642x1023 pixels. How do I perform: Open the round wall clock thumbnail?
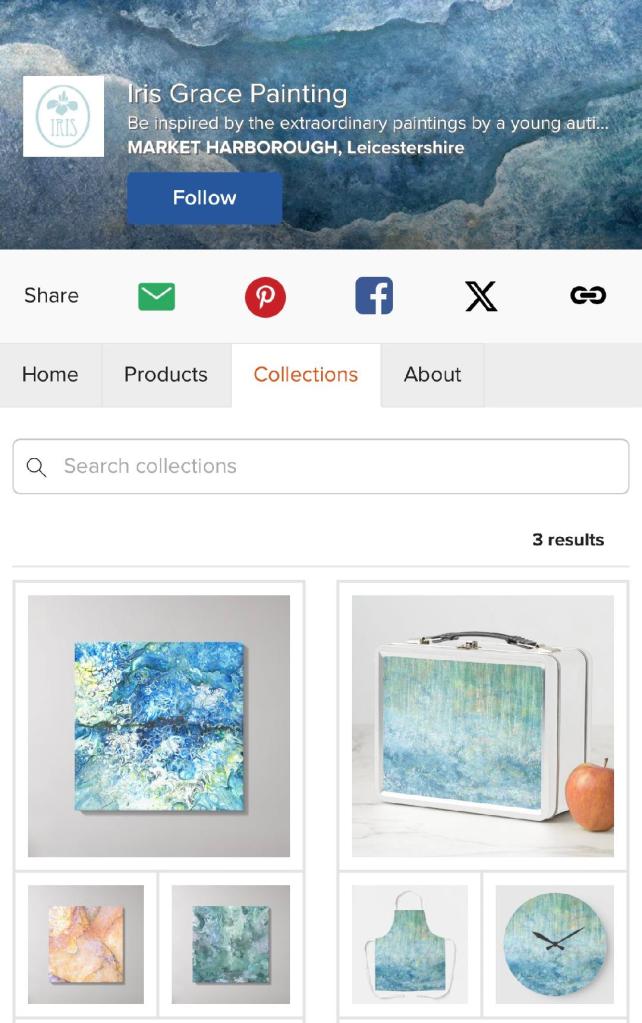click(555, 944)
